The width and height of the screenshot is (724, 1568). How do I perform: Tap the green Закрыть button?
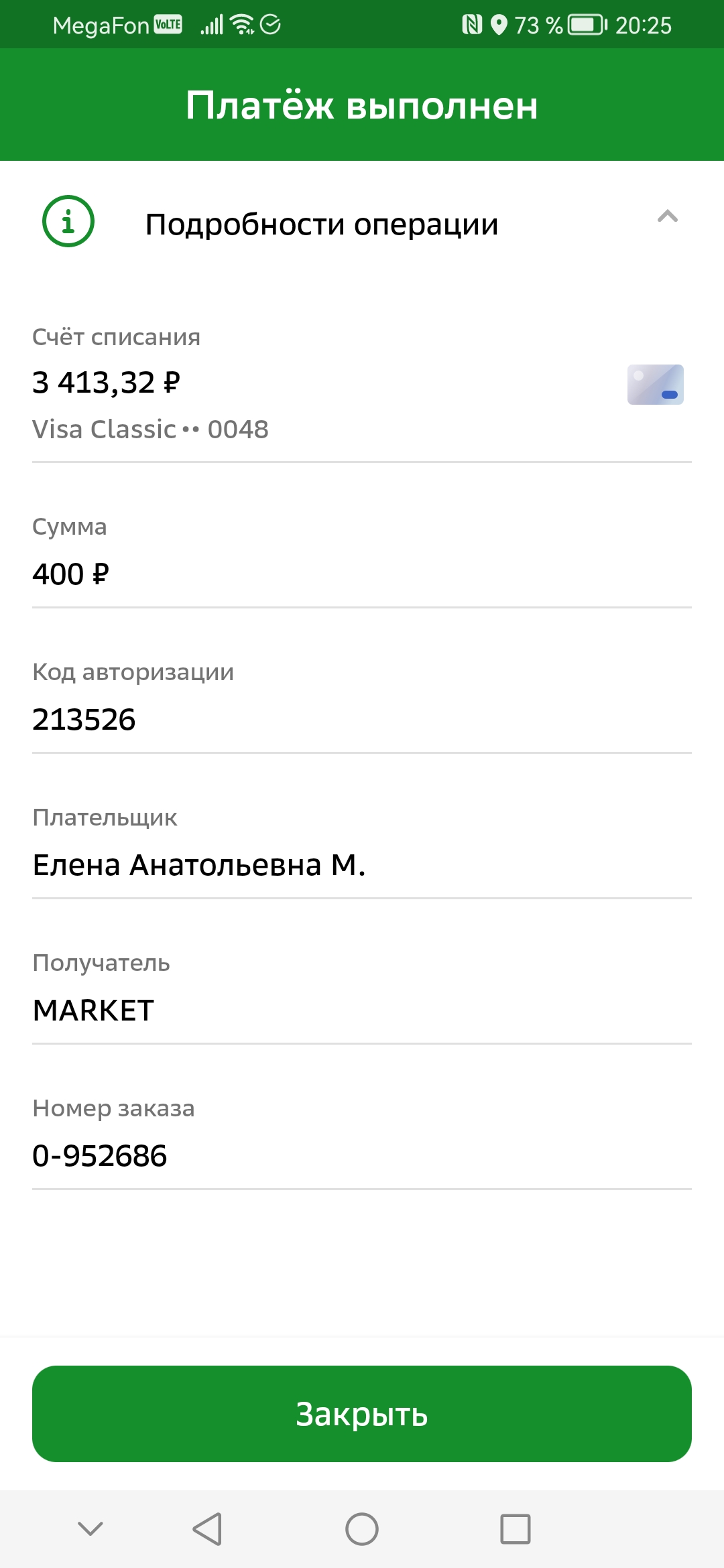point(362,1414)
